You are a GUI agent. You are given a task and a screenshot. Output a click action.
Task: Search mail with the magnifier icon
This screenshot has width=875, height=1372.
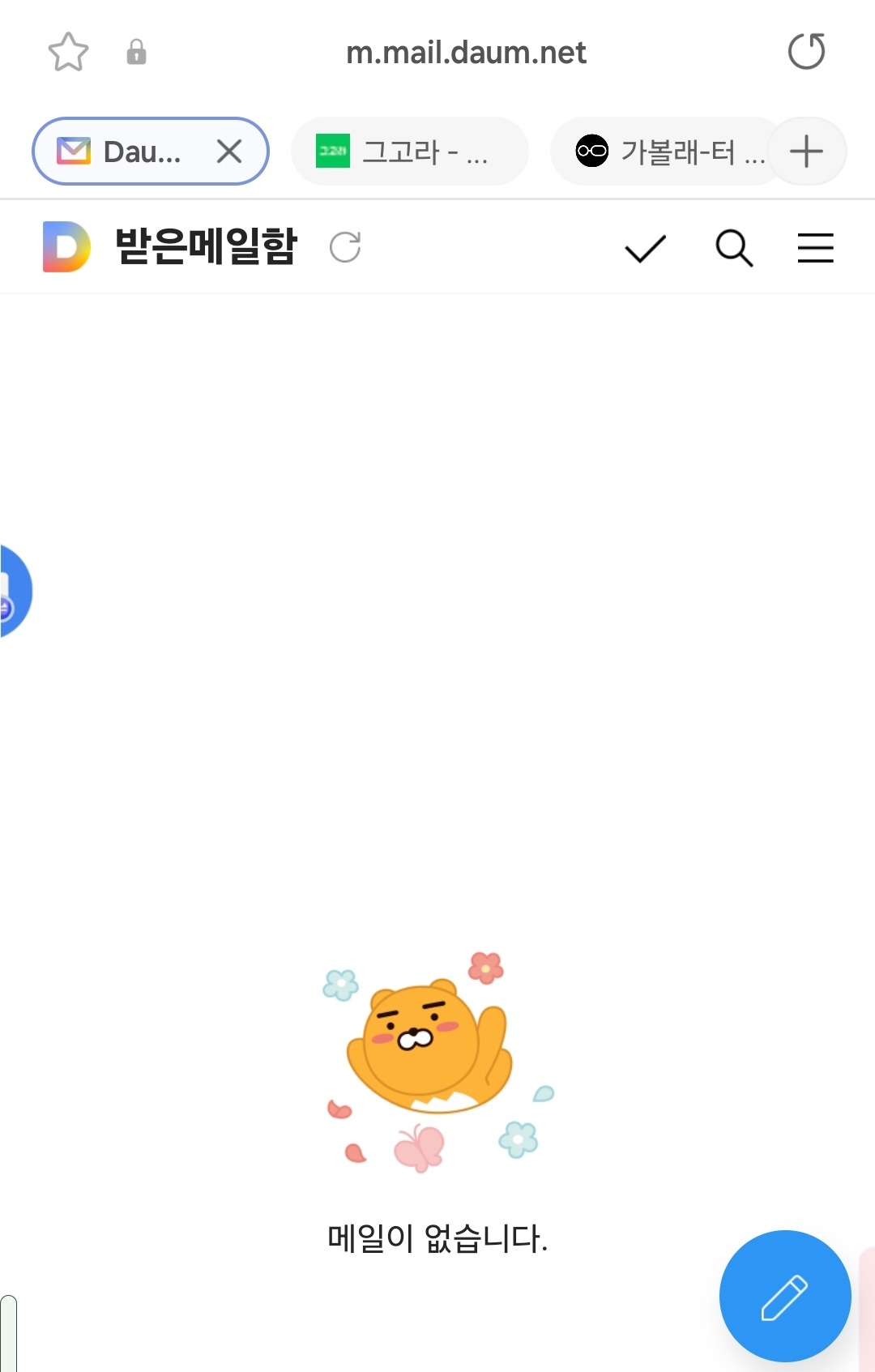[734, 248]
